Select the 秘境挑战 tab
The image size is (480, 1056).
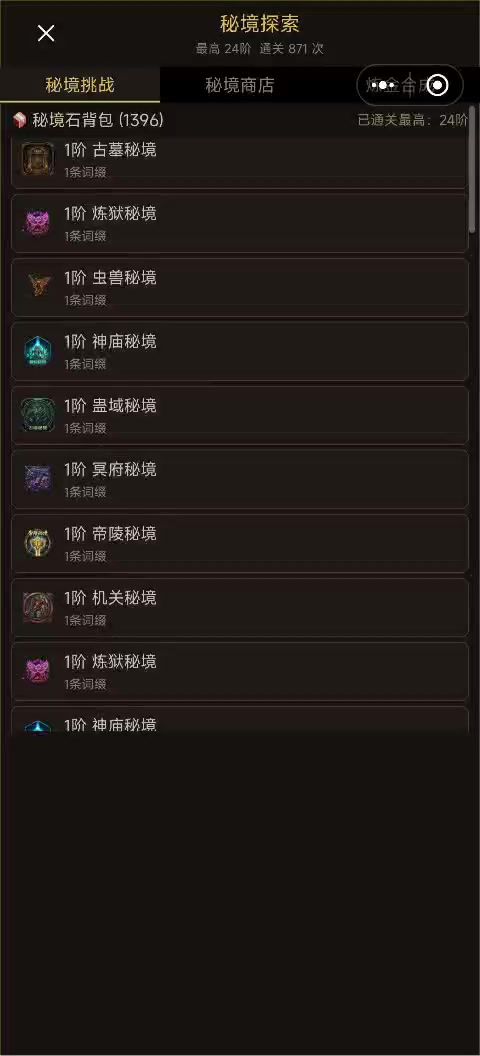tap(80, 86)
